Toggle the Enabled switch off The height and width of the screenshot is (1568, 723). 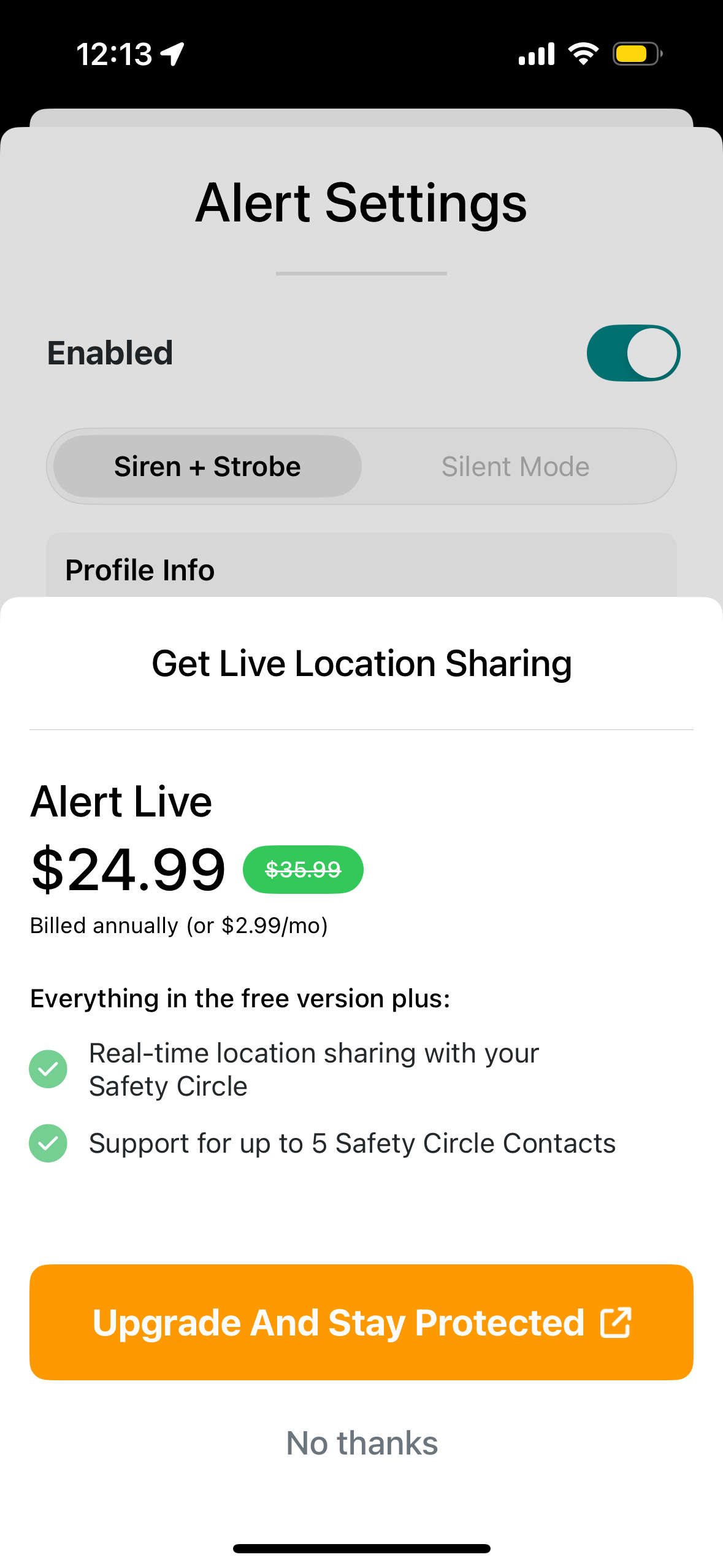(x=633, y=353)
